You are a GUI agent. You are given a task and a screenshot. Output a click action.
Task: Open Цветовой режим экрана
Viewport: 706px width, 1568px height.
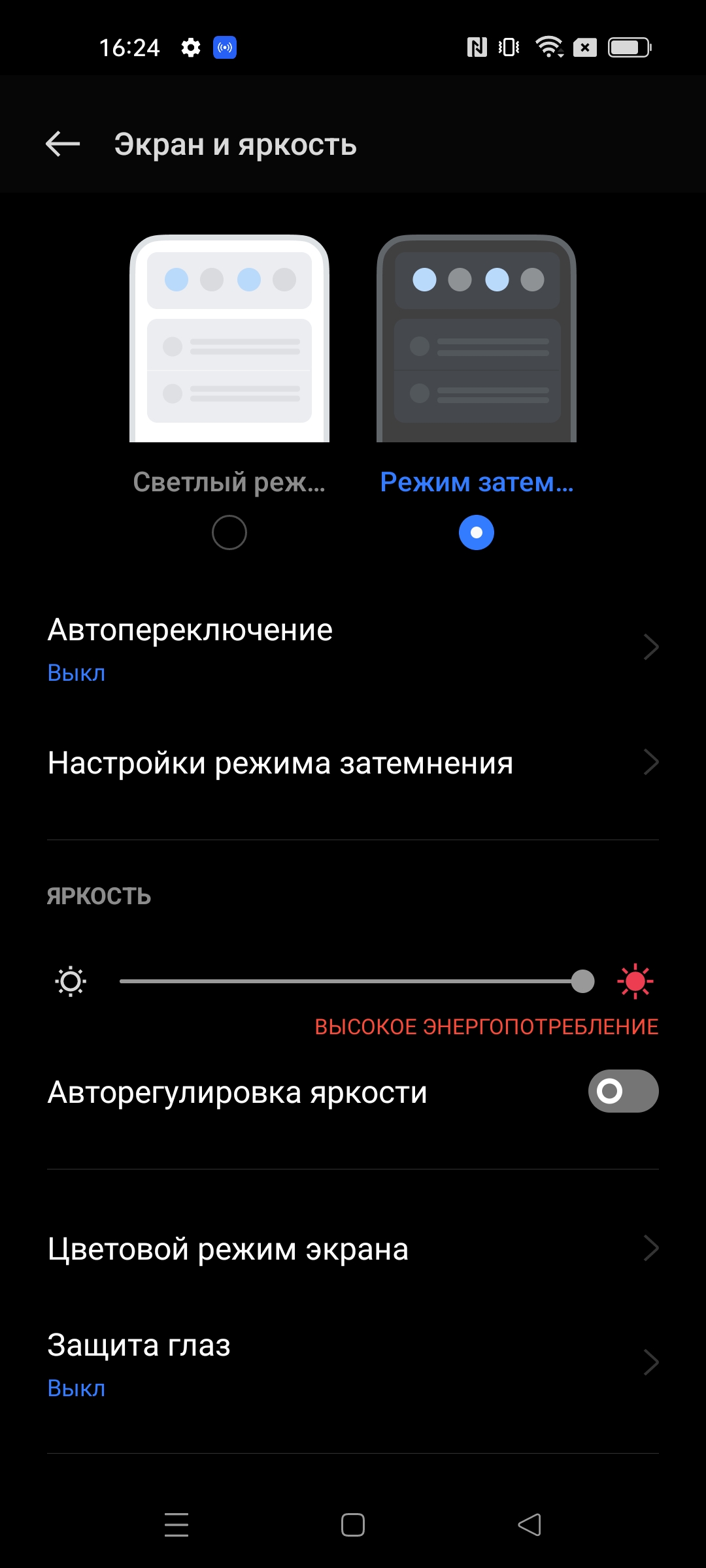click(353, 1249)
